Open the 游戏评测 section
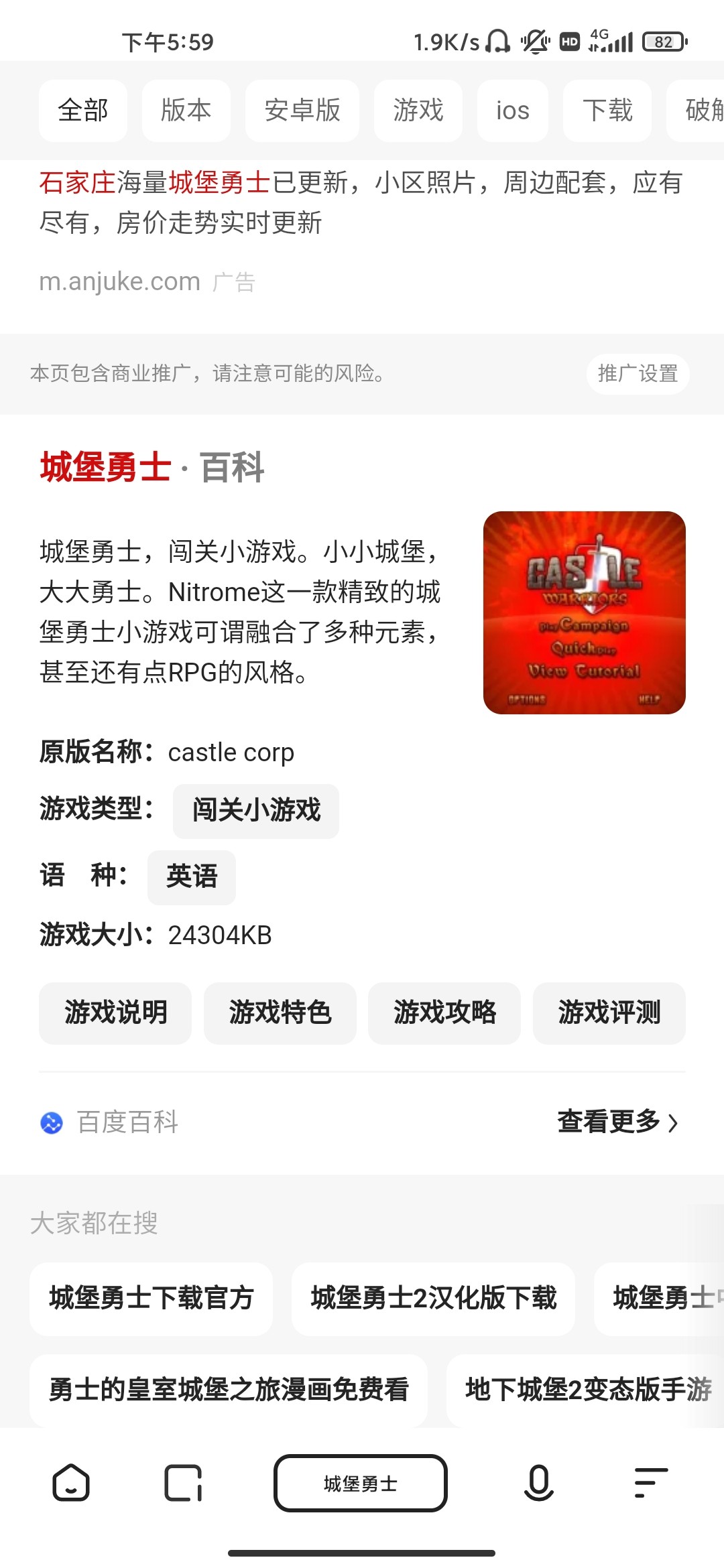The width and height of the screenshot is (724, 1568). pyautogui.click(x=609, y=1013)
